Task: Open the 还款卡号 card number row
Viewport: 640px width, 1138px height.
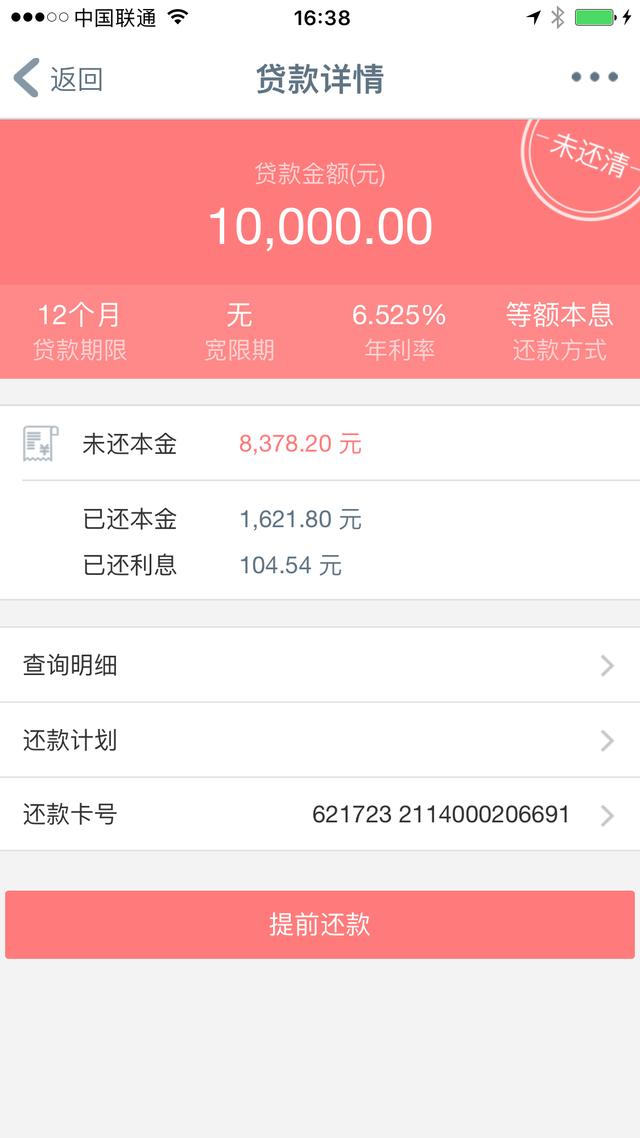Action: (320, 814)
